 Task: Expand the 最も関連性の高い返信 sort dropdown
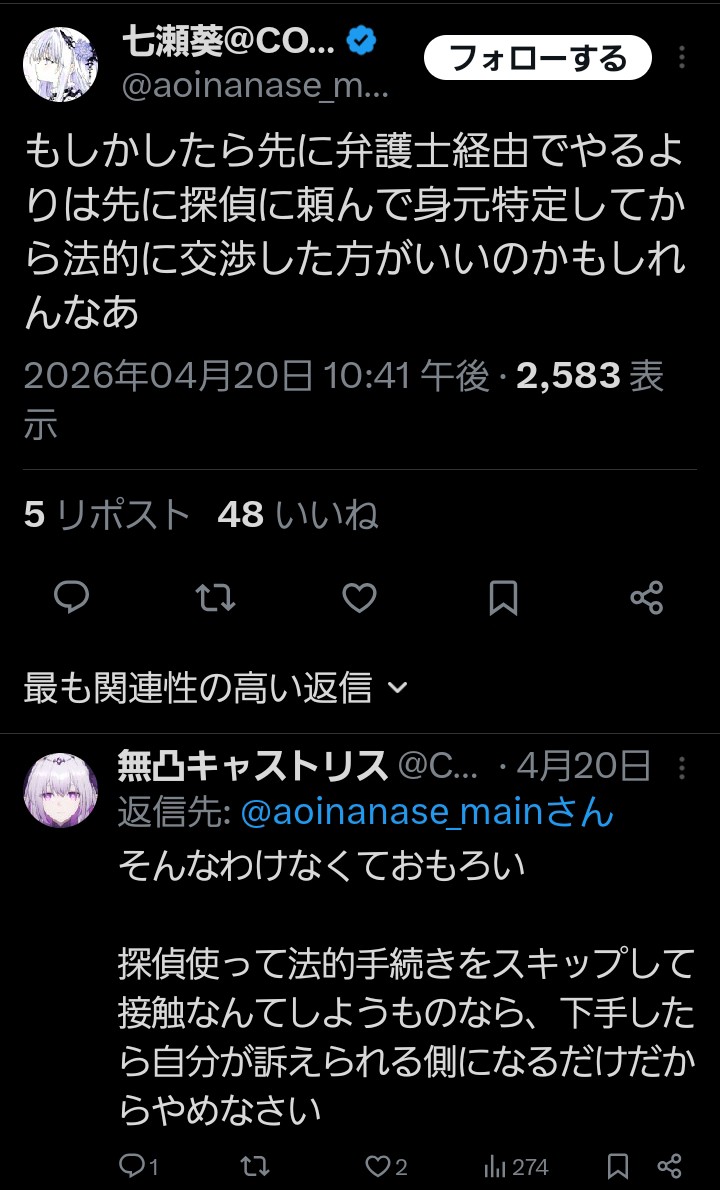[215, 687]
